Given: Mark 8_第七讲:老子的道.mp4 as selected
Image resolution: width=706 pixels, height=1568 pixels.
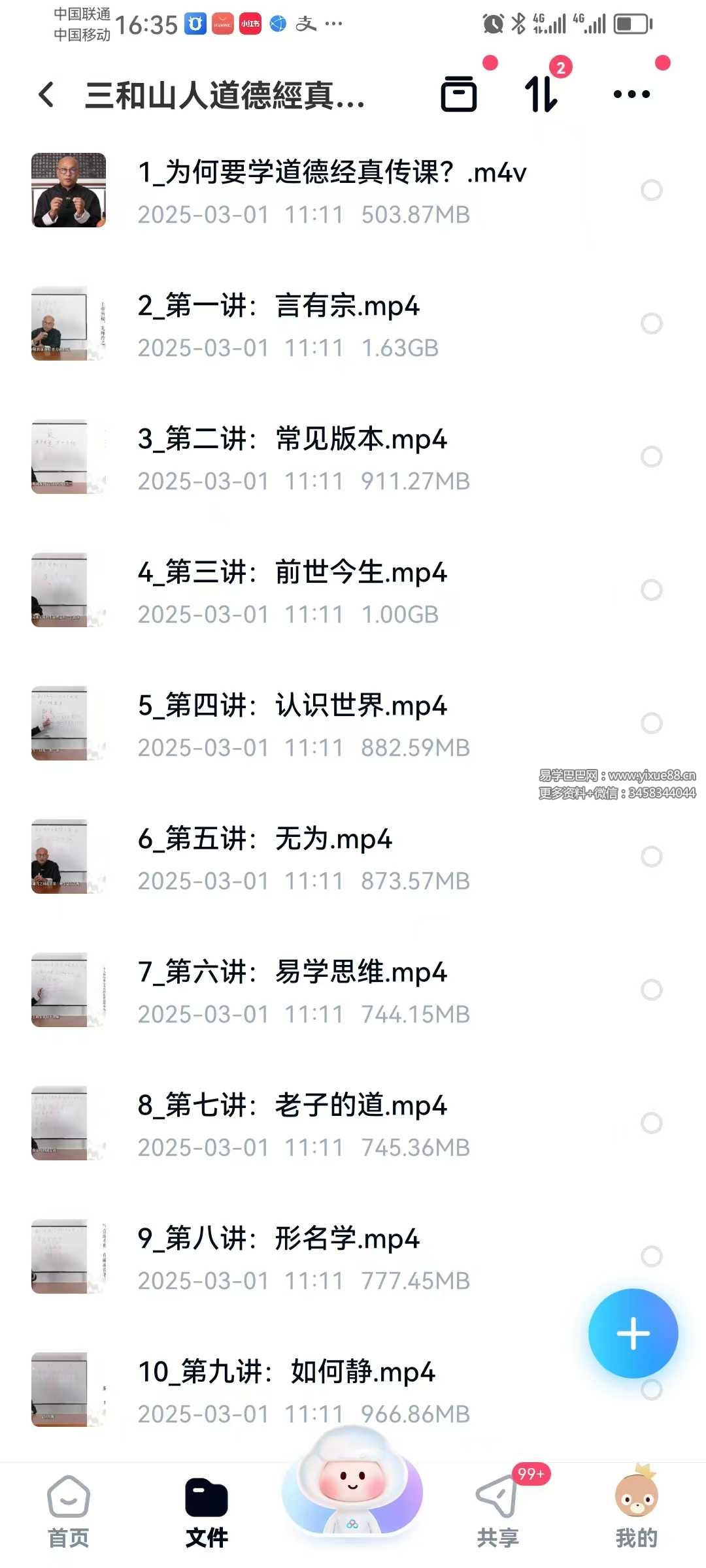Looking at the screenshot, I should [x=651, y=1123].
